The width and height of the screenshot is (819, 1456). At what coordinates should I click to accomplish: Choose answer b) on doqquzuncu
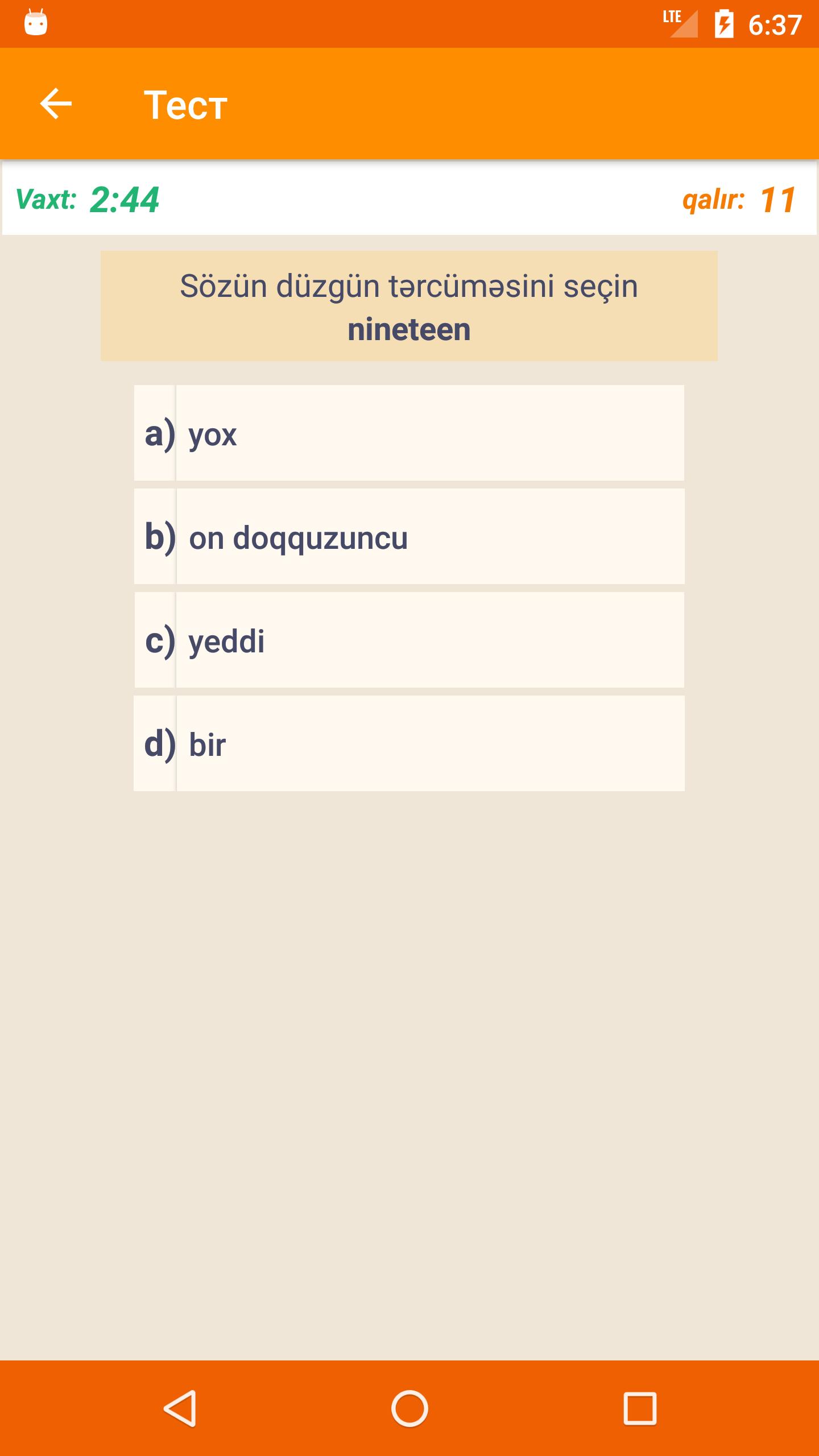click(x=409, y=536)
